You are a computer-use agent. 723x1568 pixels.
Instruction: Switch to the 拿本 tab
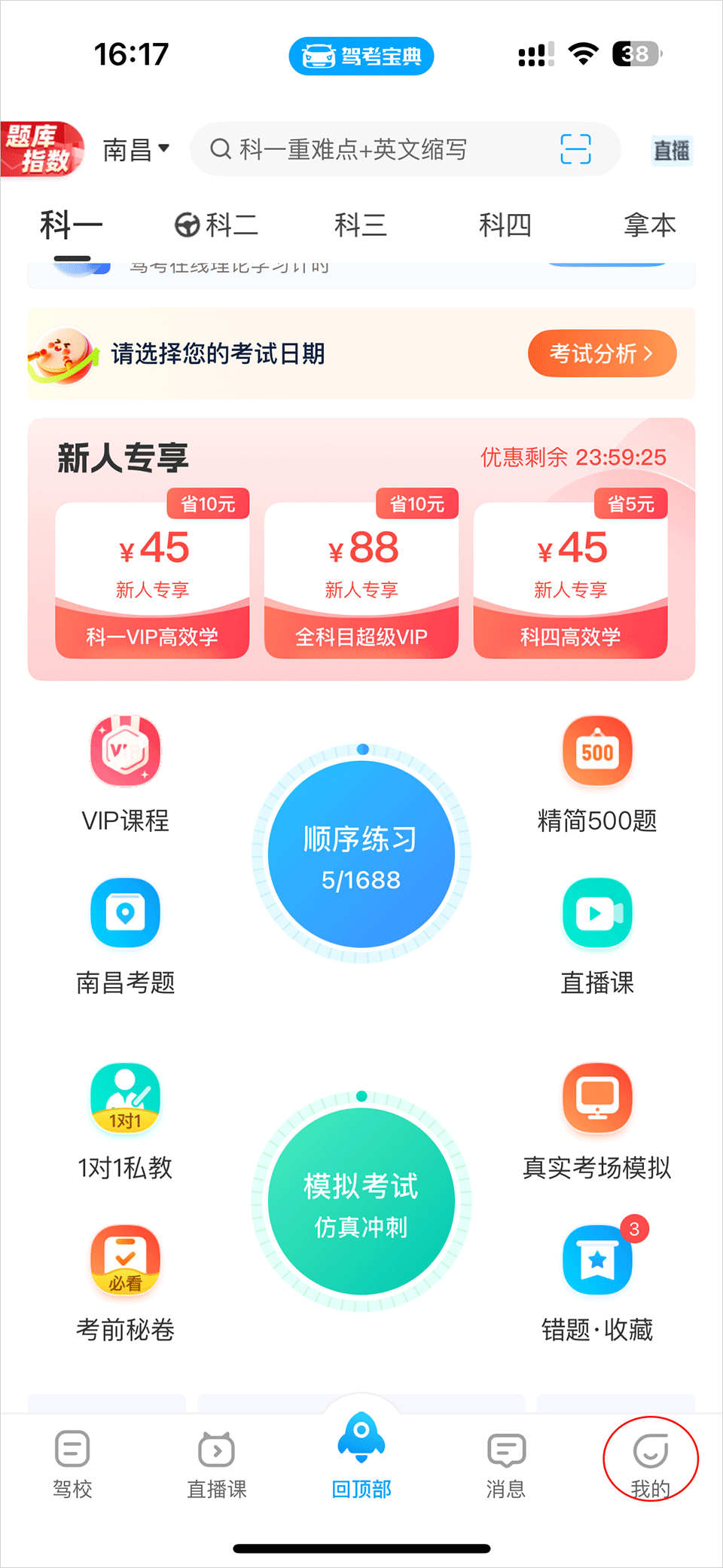649,225
